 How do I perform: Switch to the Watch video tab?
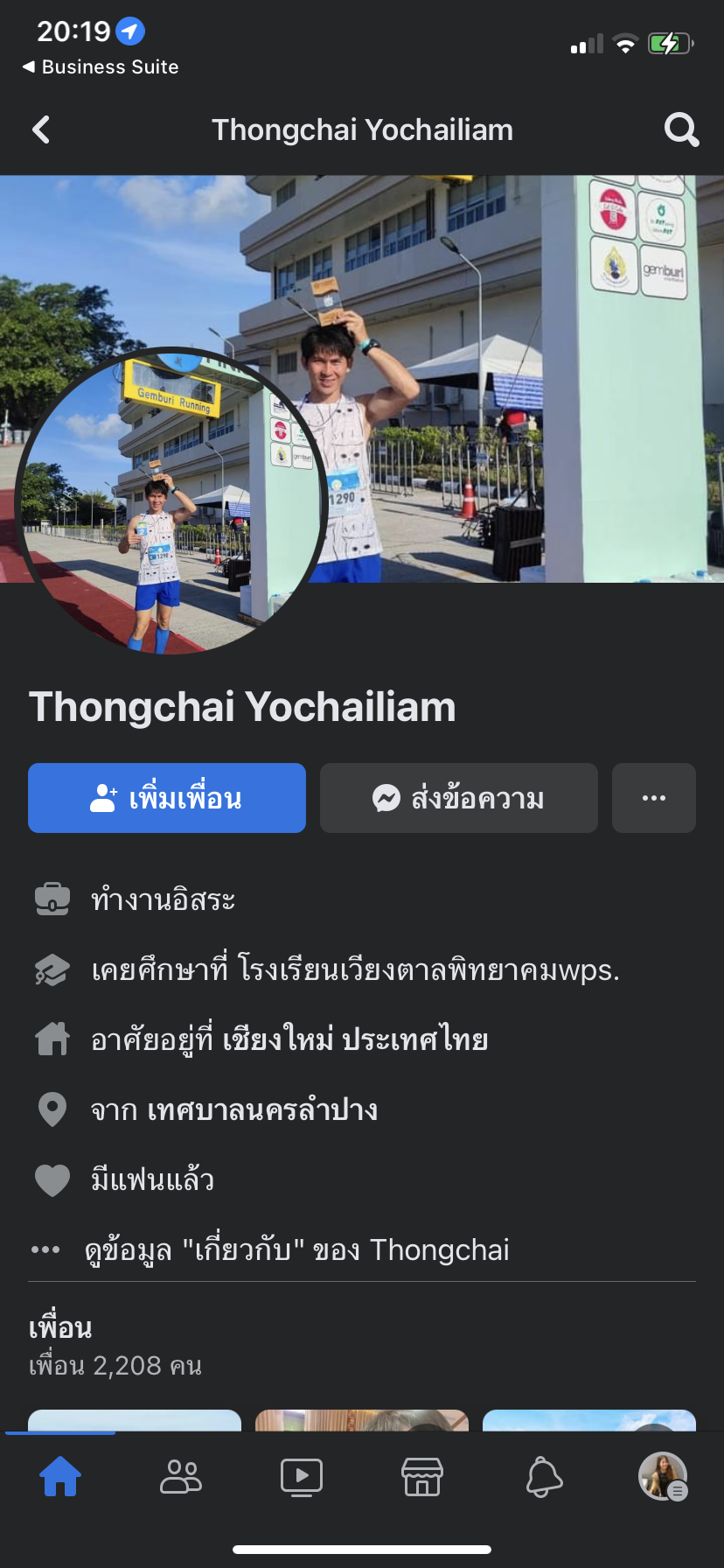click(302, 1476)
